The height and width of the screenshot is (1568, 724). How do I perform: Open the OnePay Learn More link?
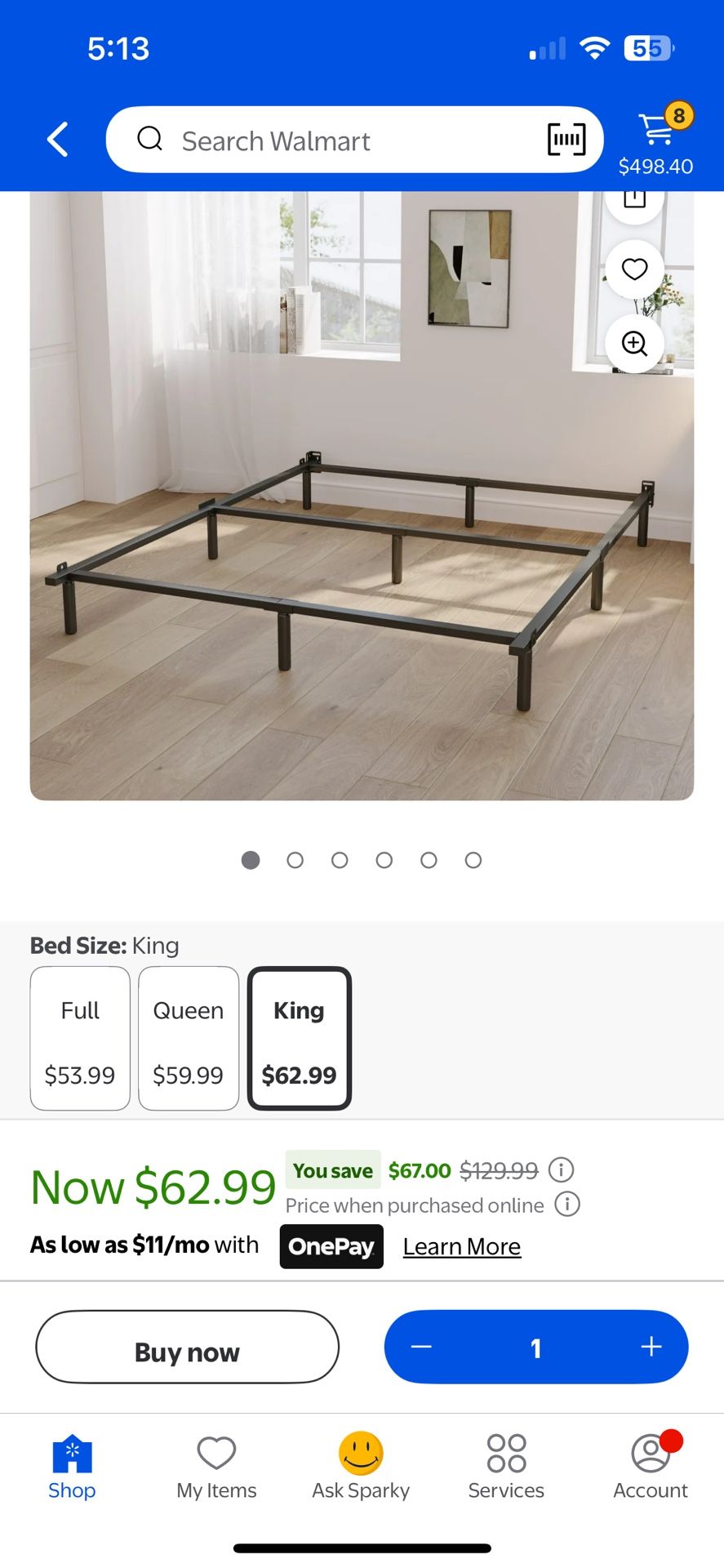coord(461,1246)
